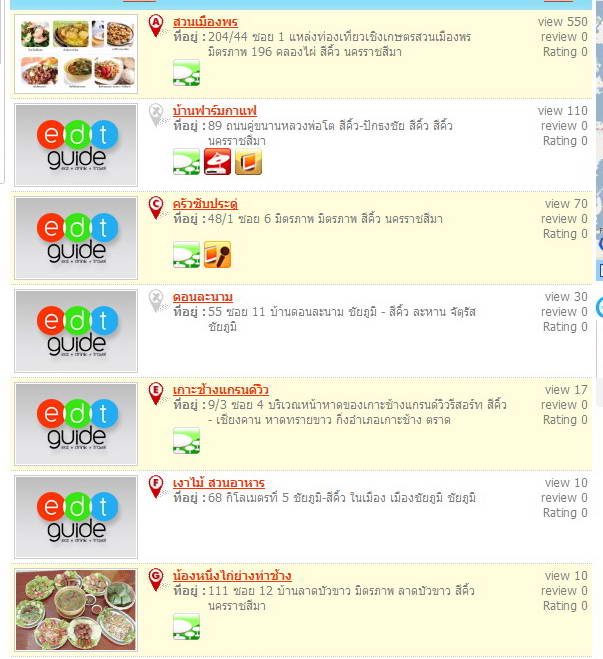Open the ครัวชิบประดู่ listing link
This screenshot has width=603, height=659.
point(205,204)
